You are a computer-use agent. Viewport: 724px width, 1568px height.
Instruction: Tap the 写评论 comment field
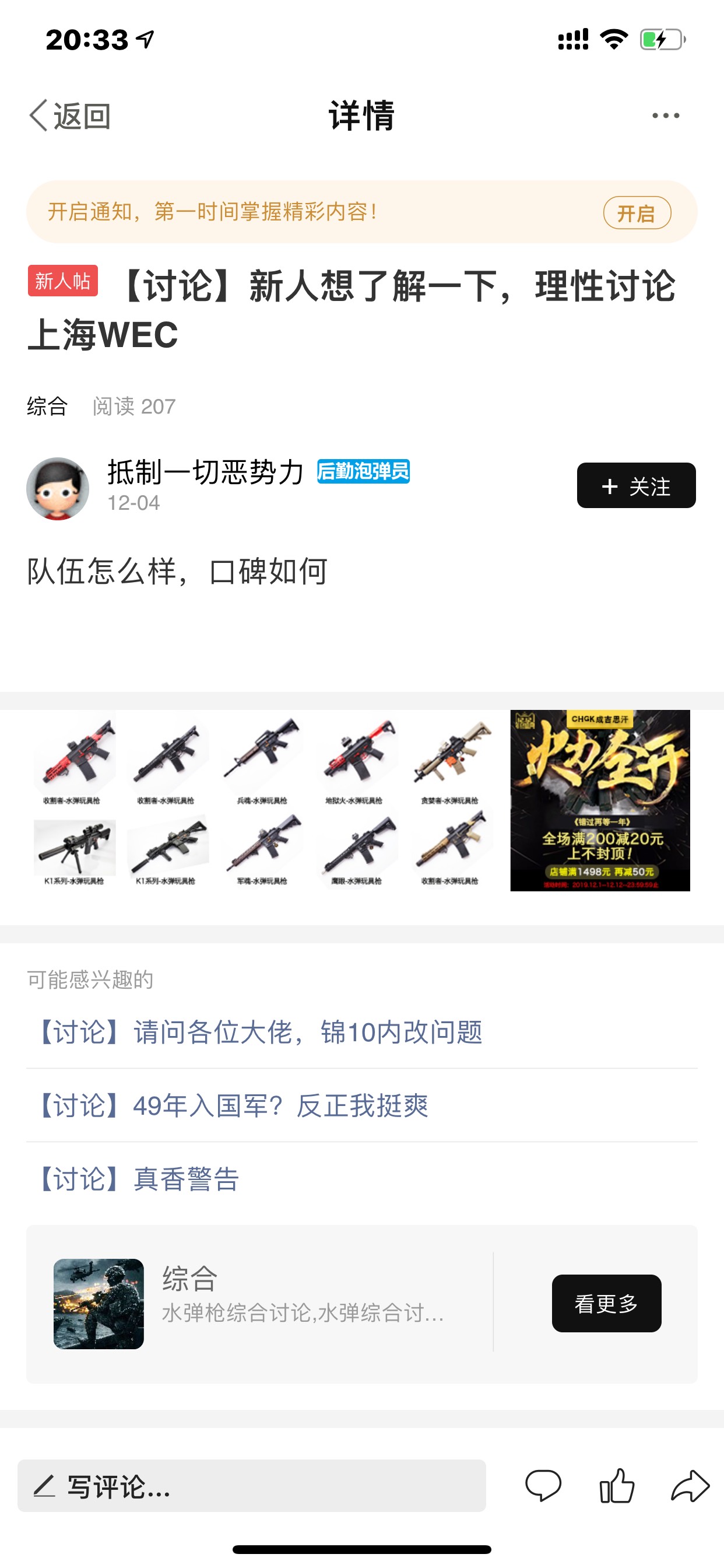[251, 1486]
